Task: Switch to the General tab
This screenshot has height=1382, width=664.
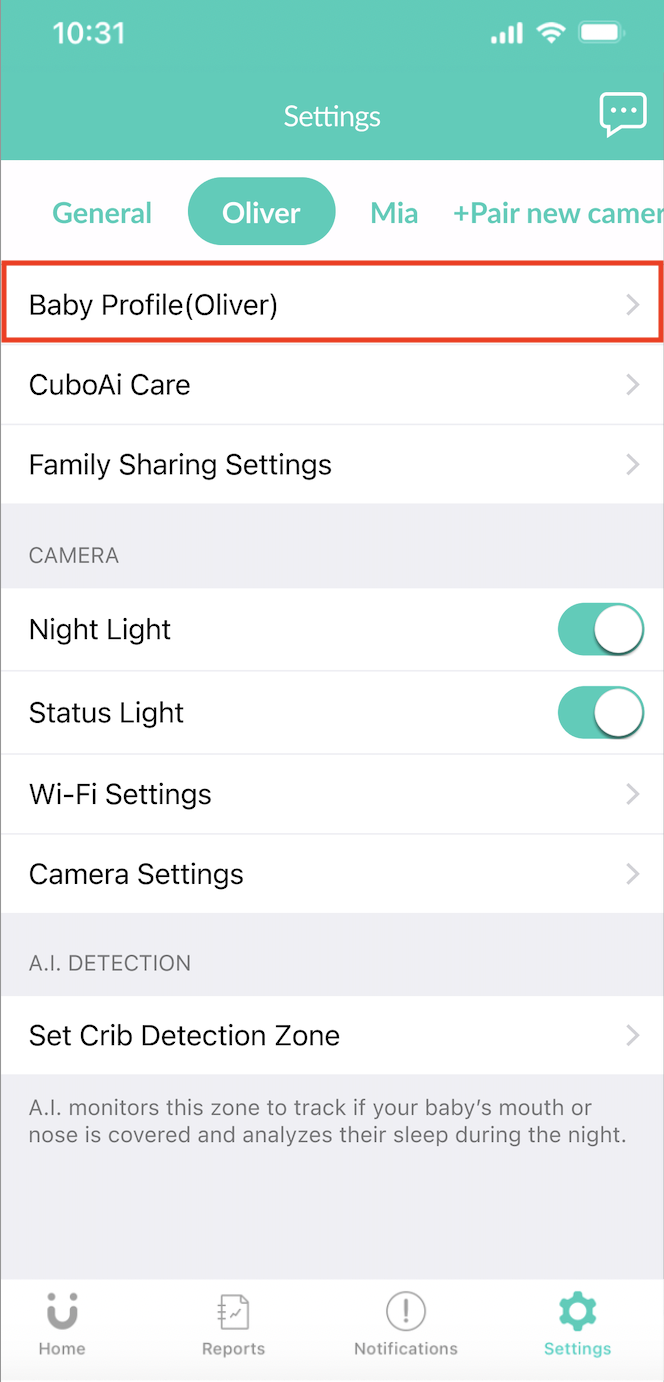Action: [x=102, y=213]
